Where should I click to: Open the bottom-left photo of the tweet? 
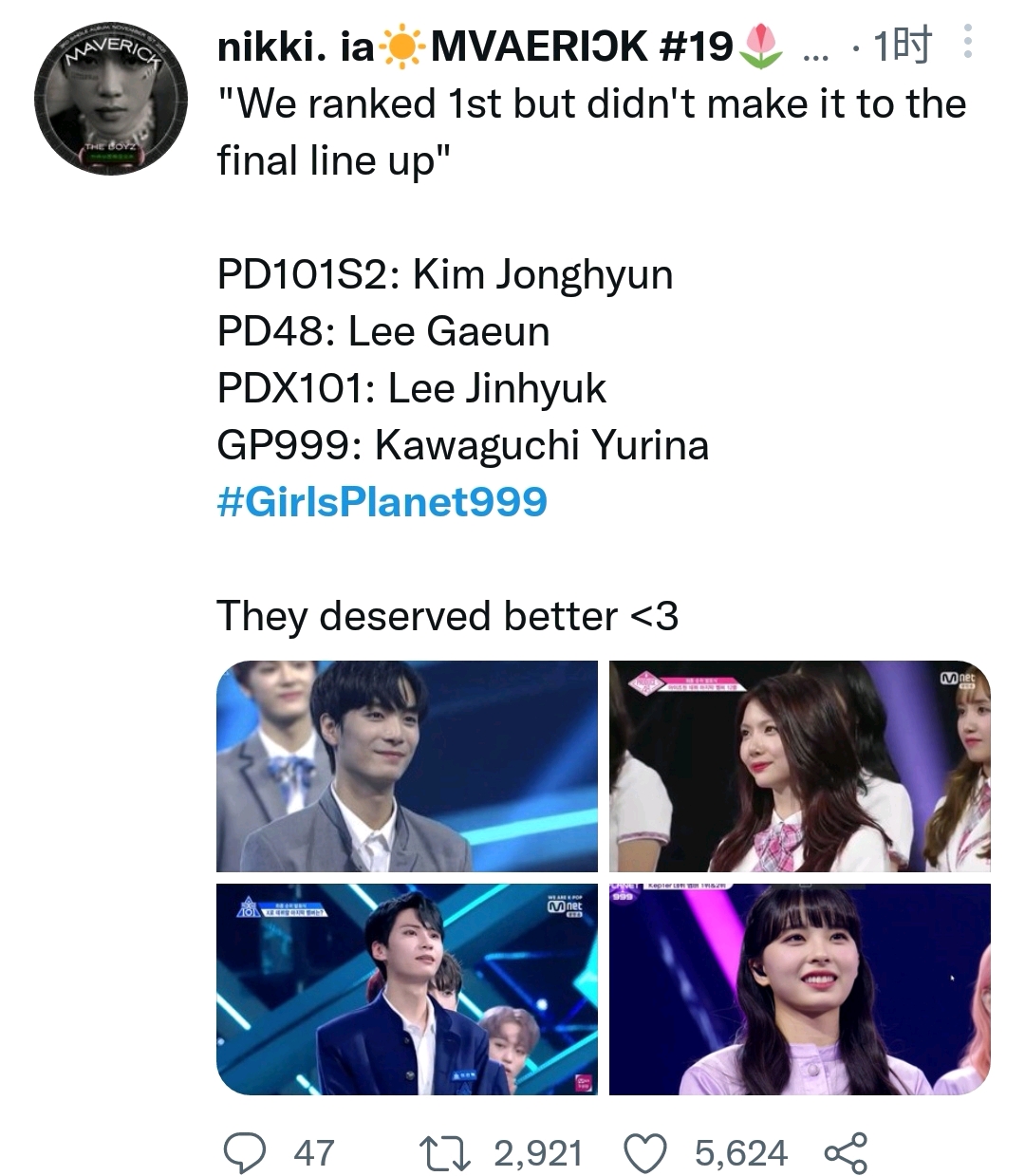click(407, 989)
